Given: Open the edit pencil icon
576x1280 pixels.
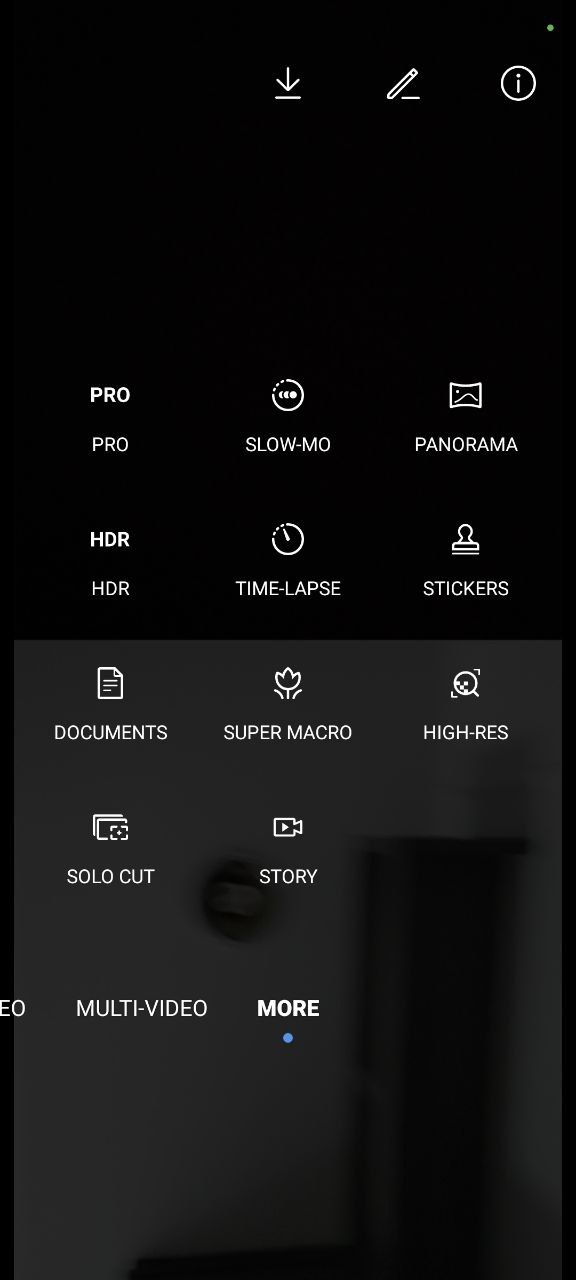Looking at the screenshot, I should click(403, 84).
